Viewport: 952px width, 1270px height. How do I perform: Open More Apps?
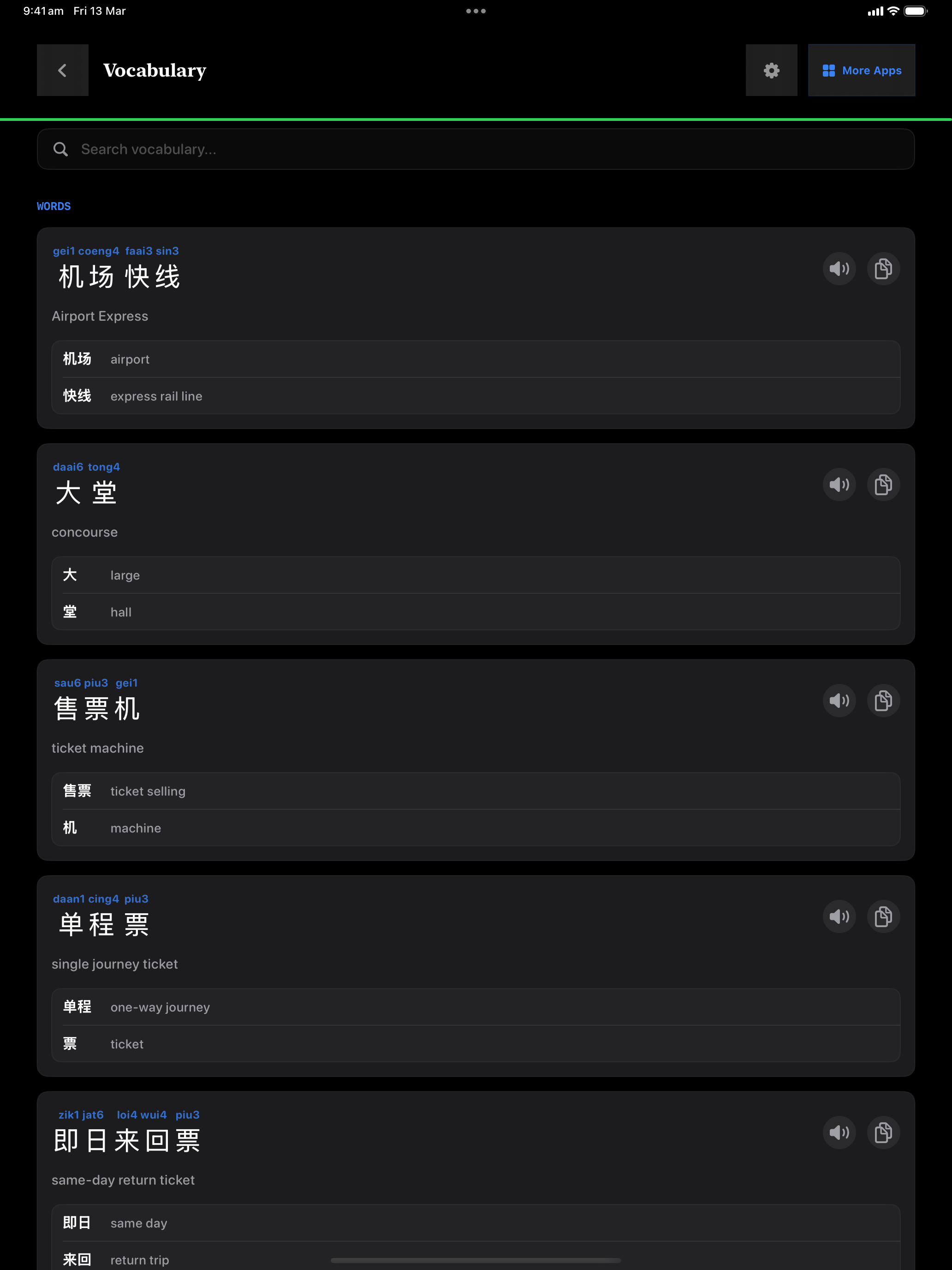tap(861, 70)
